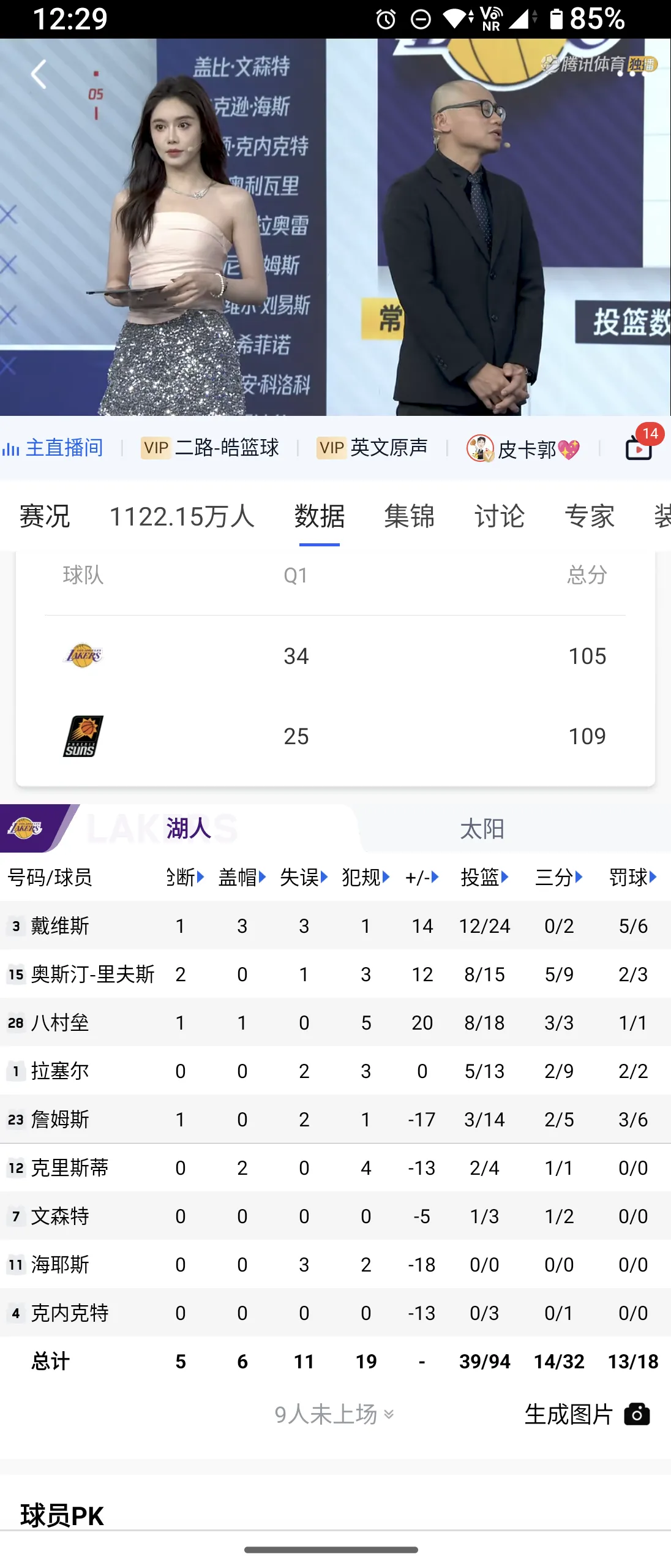Switch to VIP 二路-皓篮球 commentary
The height and width of the screenshot is (1568, 671).
(210, 448)
